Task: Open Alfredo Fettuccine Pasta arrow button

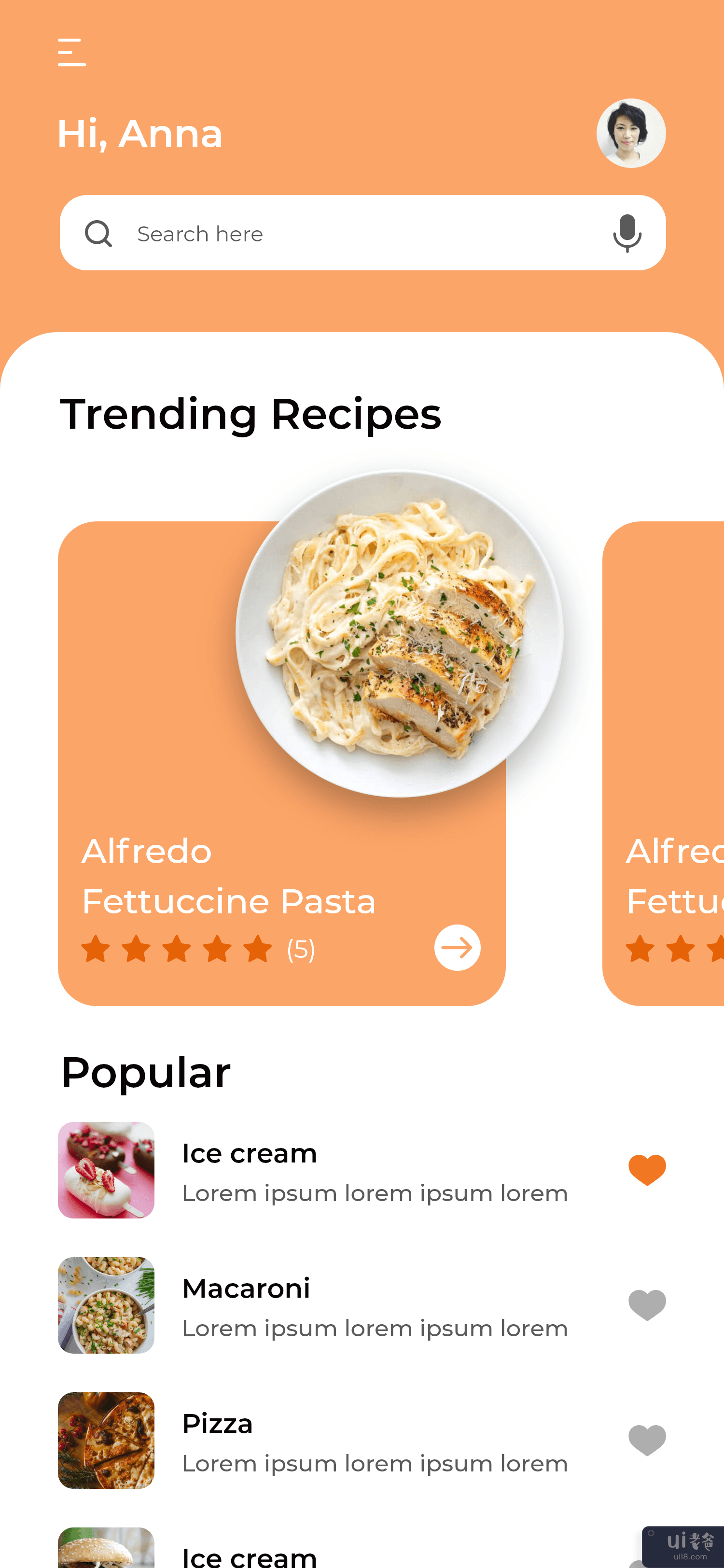Action: pyautogui.click(x=457, y=948)
